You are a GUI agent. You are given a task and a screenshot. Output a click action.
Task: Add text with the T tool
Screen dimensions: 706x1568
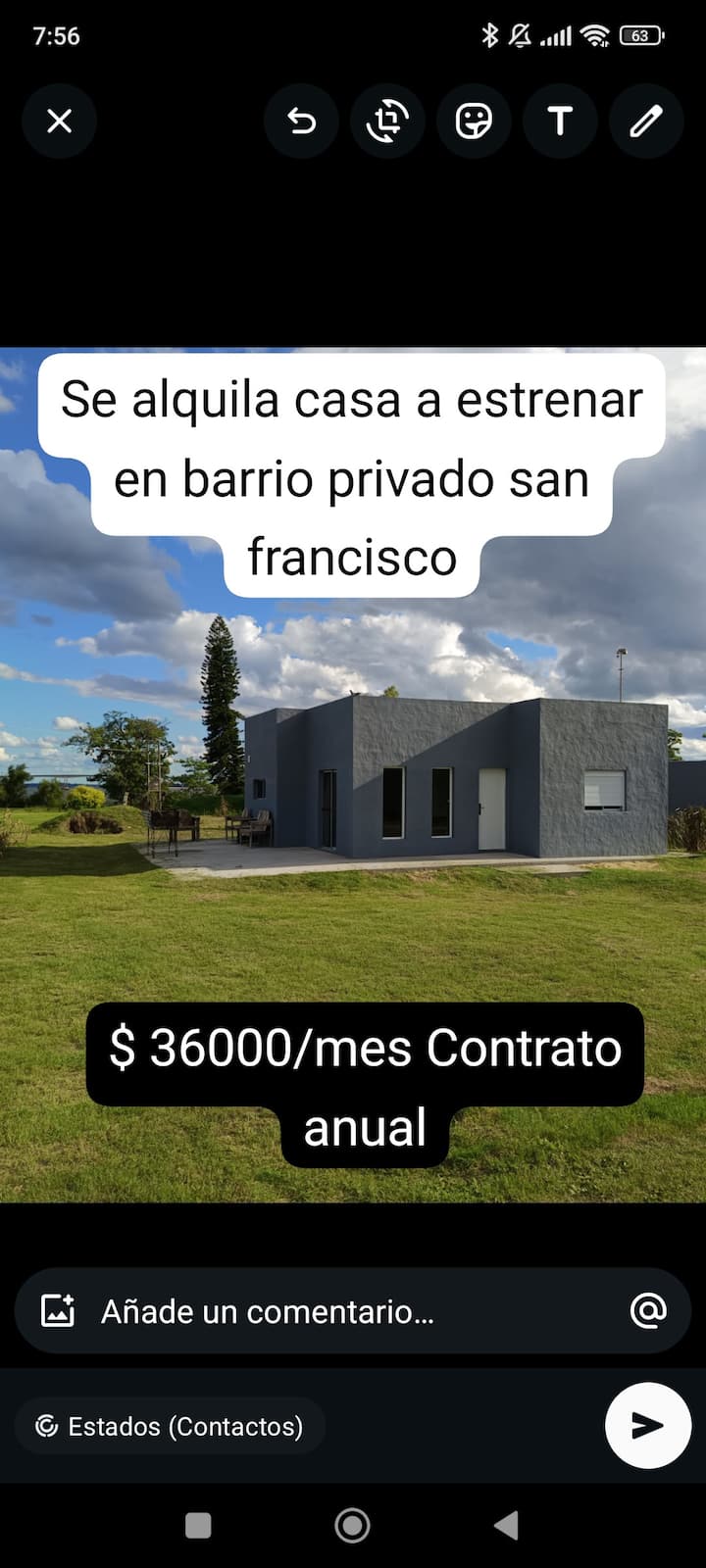coord(560,122)
